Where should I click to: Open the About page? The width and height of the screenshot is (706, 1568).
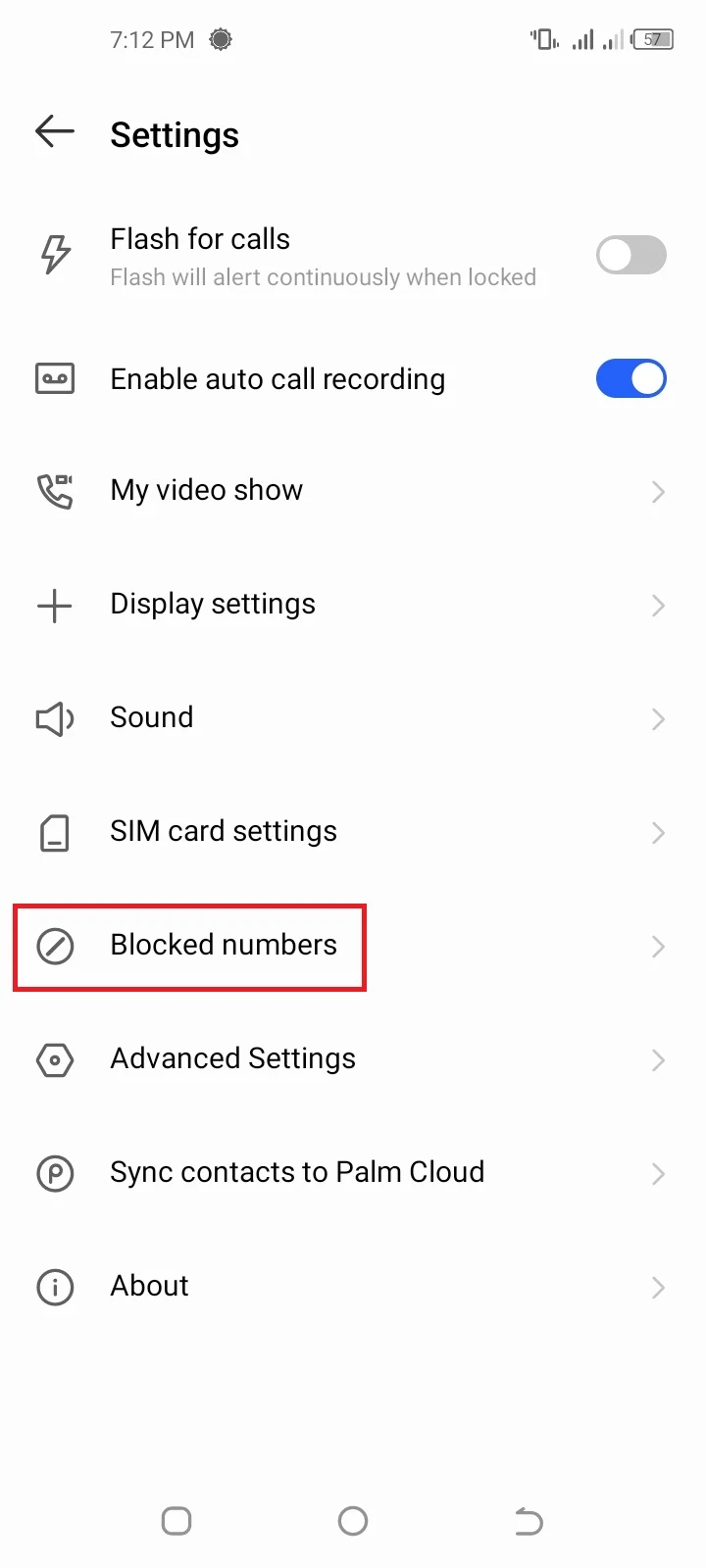point(353,1286)
